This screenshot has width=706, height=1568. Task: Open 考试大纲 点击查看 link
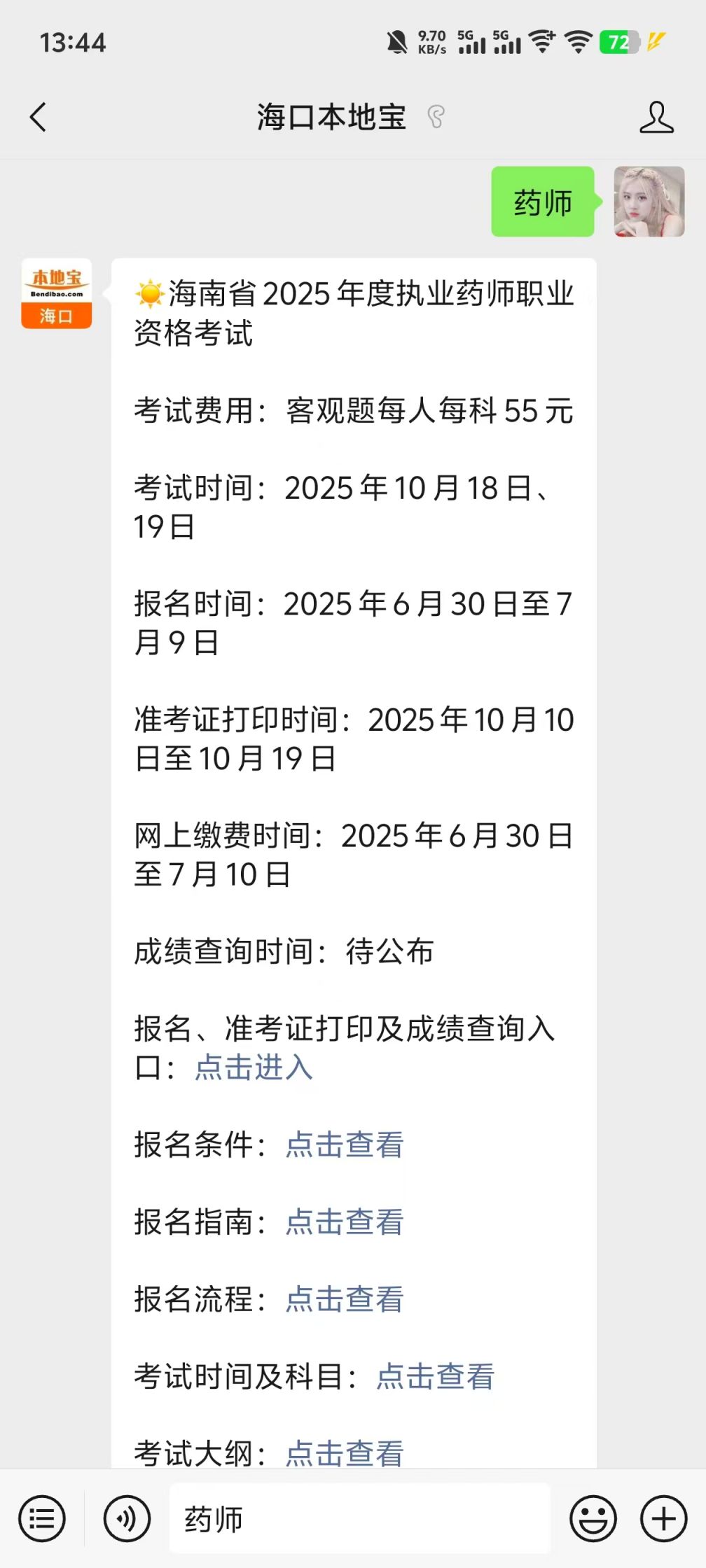click(x=345, y=1453)
